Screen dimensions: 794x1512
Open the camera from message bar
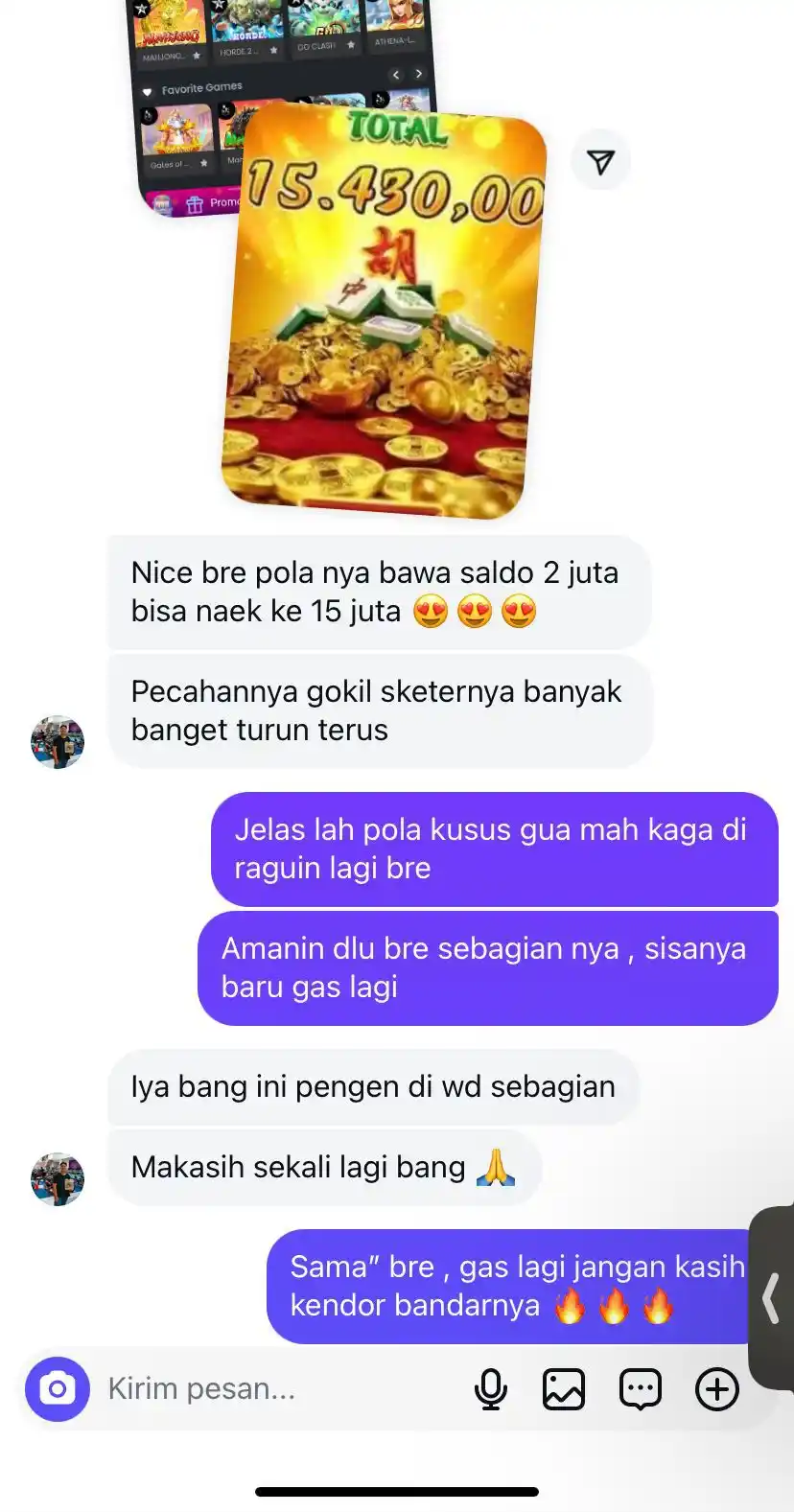tap(58, 1388)
